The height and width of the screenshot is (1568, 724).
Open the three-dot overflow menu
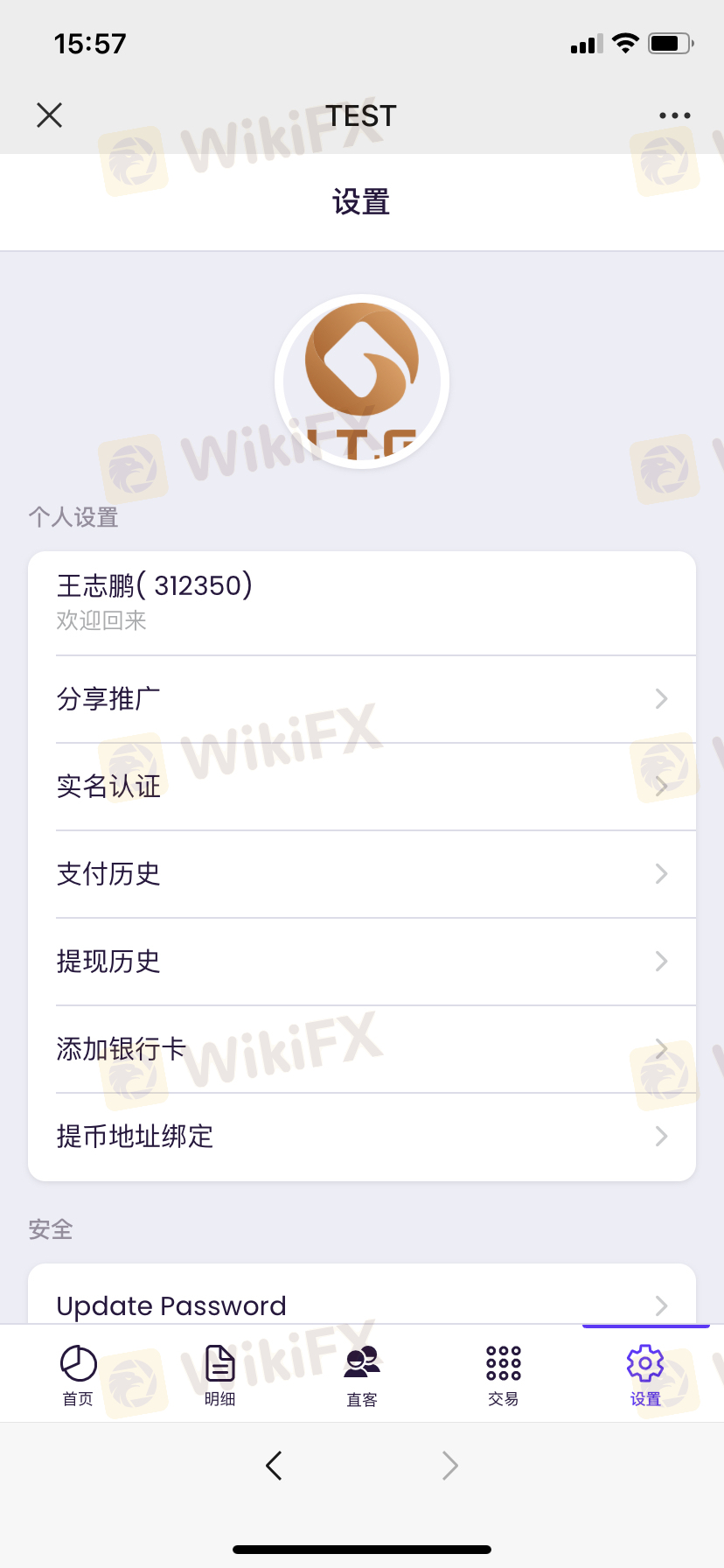[x=674, y=115]
